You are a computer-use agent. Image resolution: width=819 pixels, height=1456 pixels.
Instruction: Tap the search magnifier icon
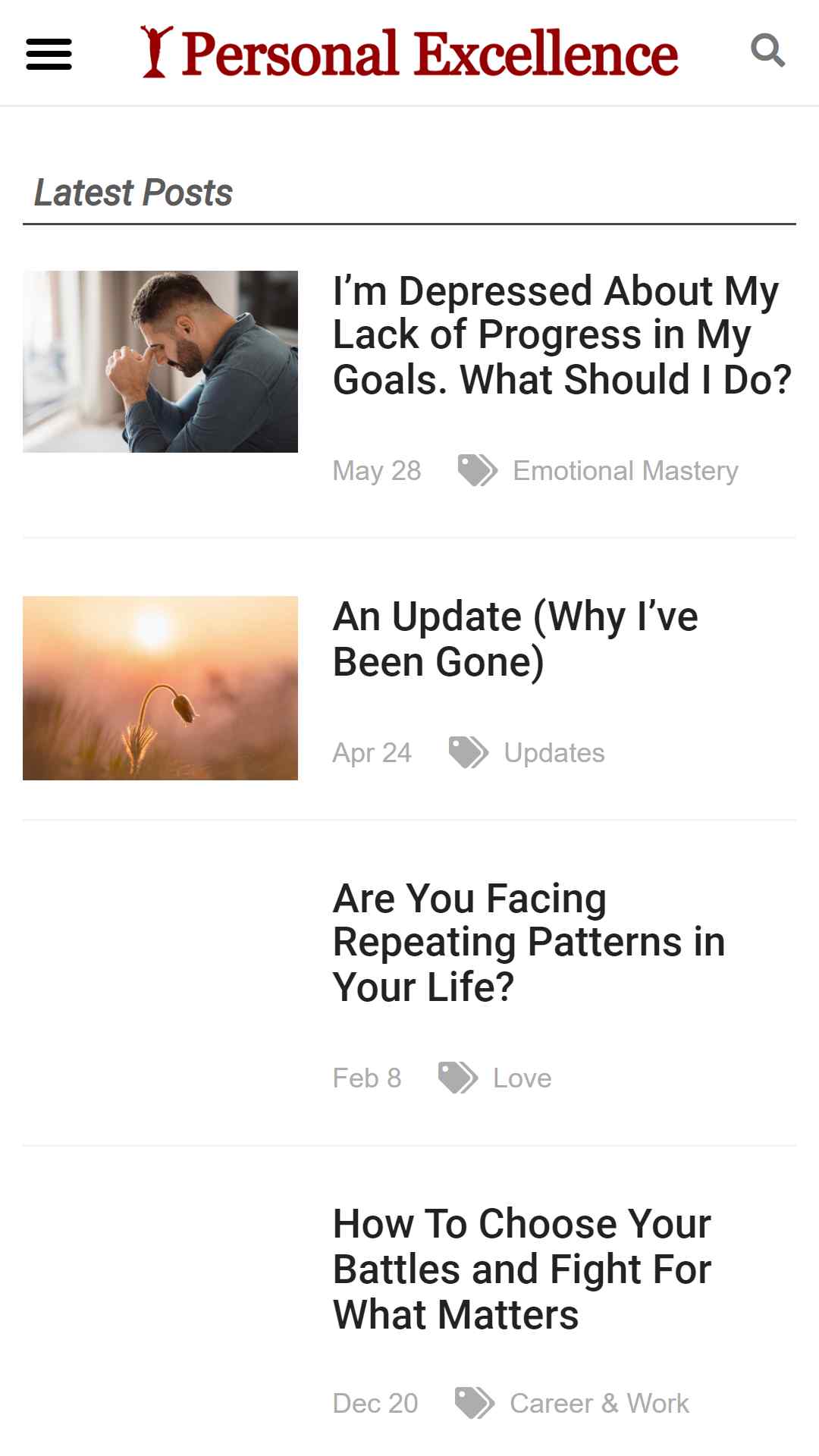coord(767,51)
